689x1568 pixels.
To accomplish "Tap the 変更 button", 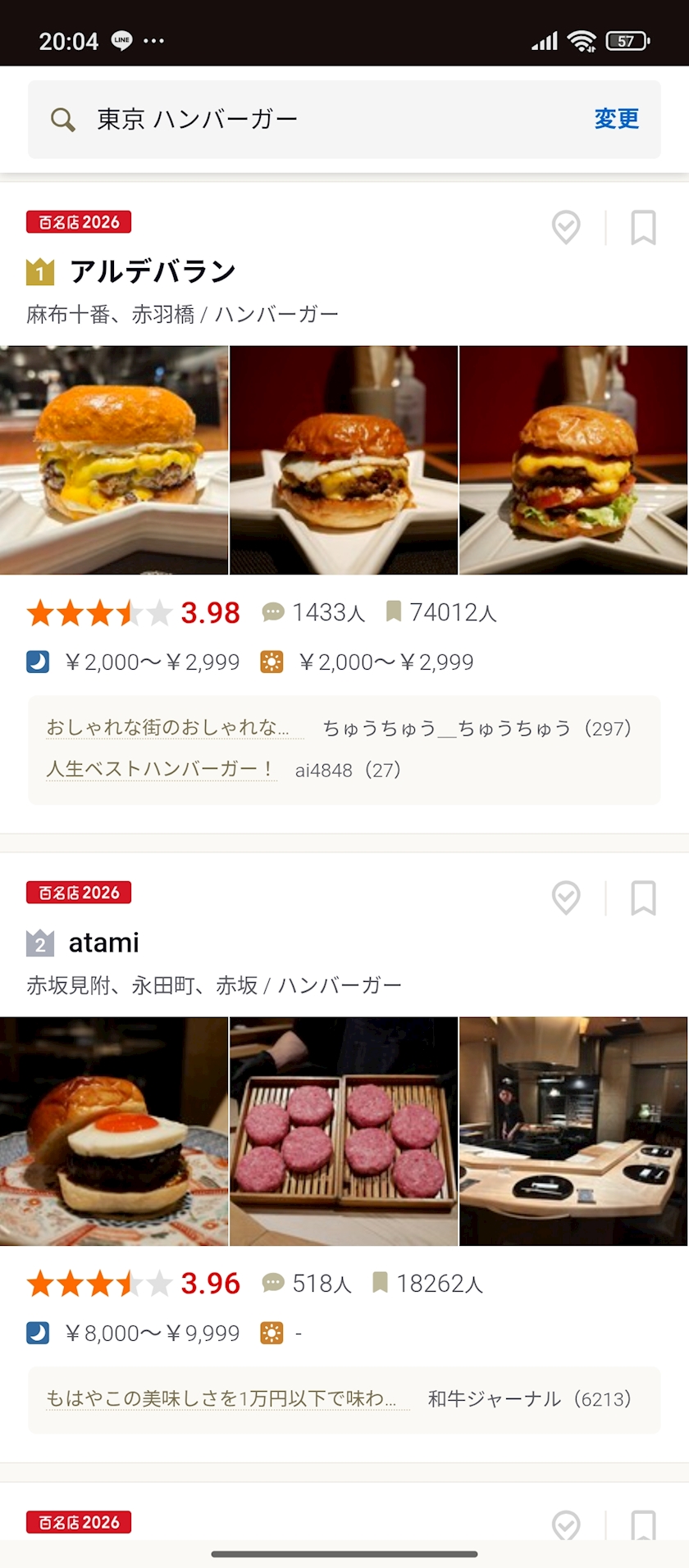I will click(616, 119).
